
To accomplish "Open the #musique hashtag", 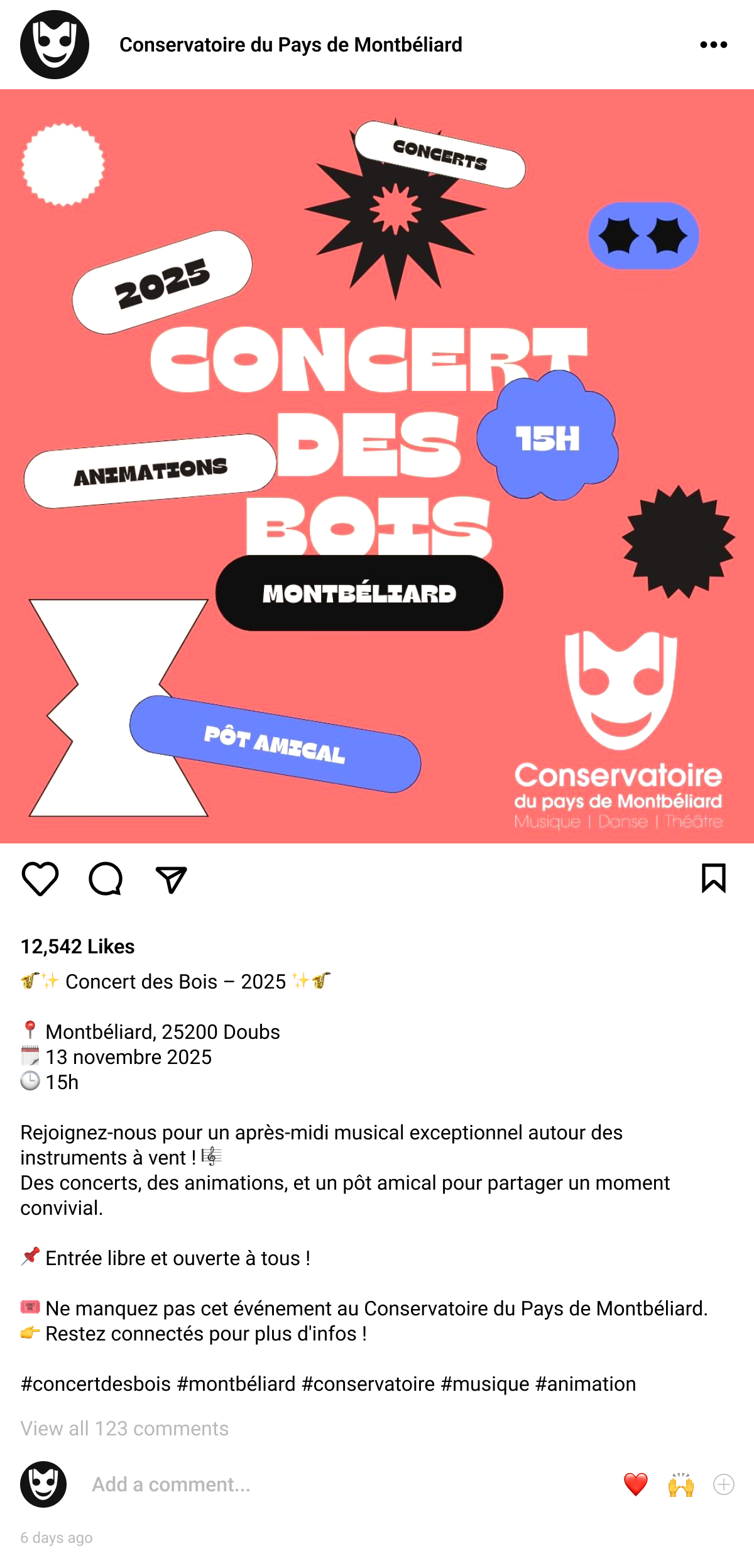I will tap(485, 1384).
